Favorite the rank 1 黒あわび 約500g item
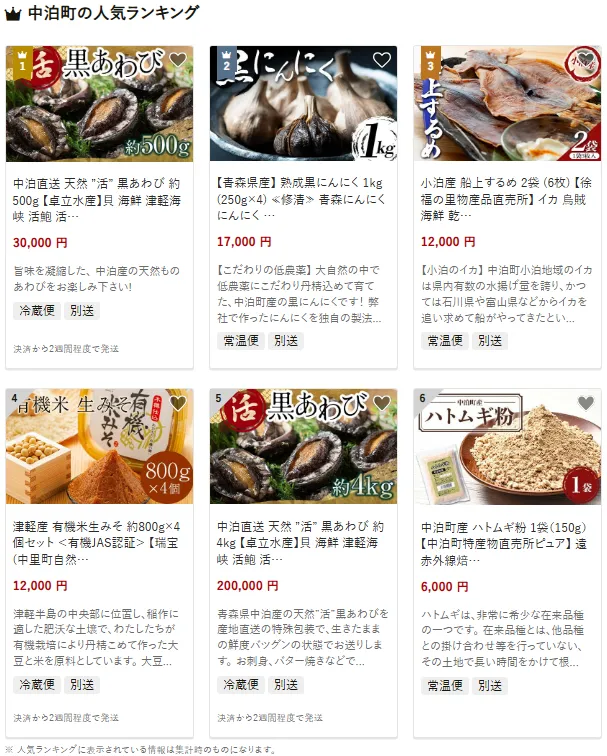This screenshot has height=756, width=607. tap(178, 60)
